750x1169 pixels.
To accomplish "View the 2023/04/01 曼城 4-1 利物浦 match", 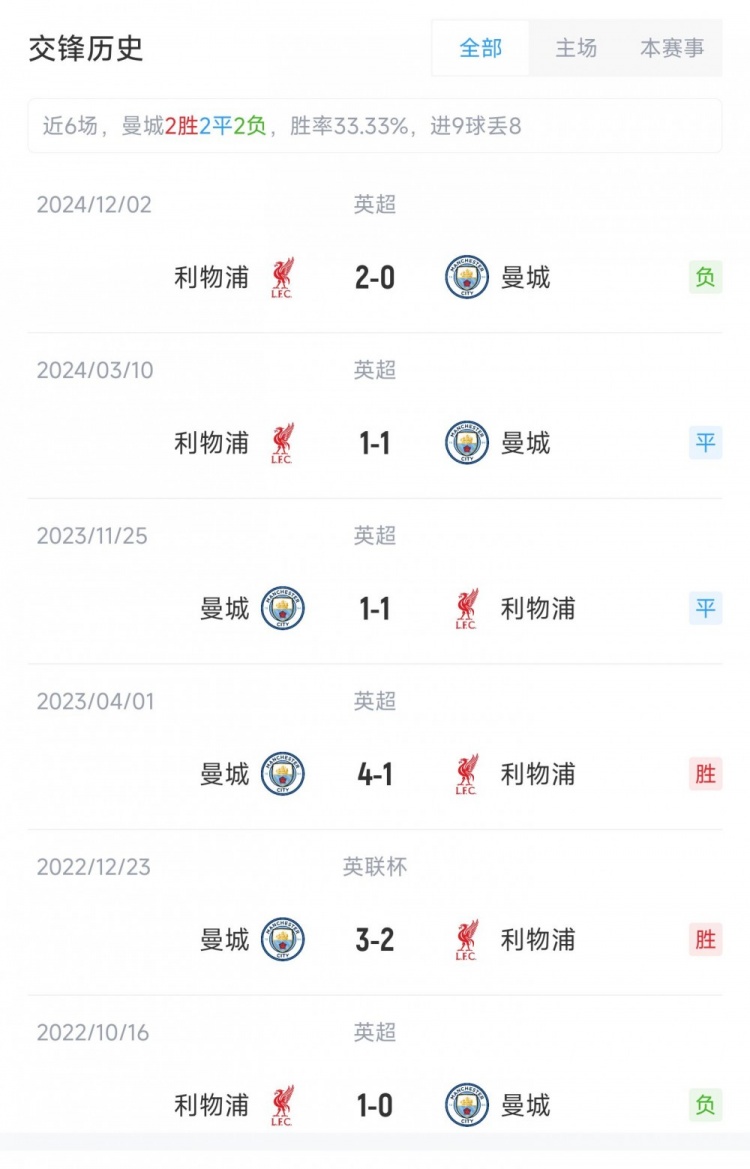I will tap(375, 774).
